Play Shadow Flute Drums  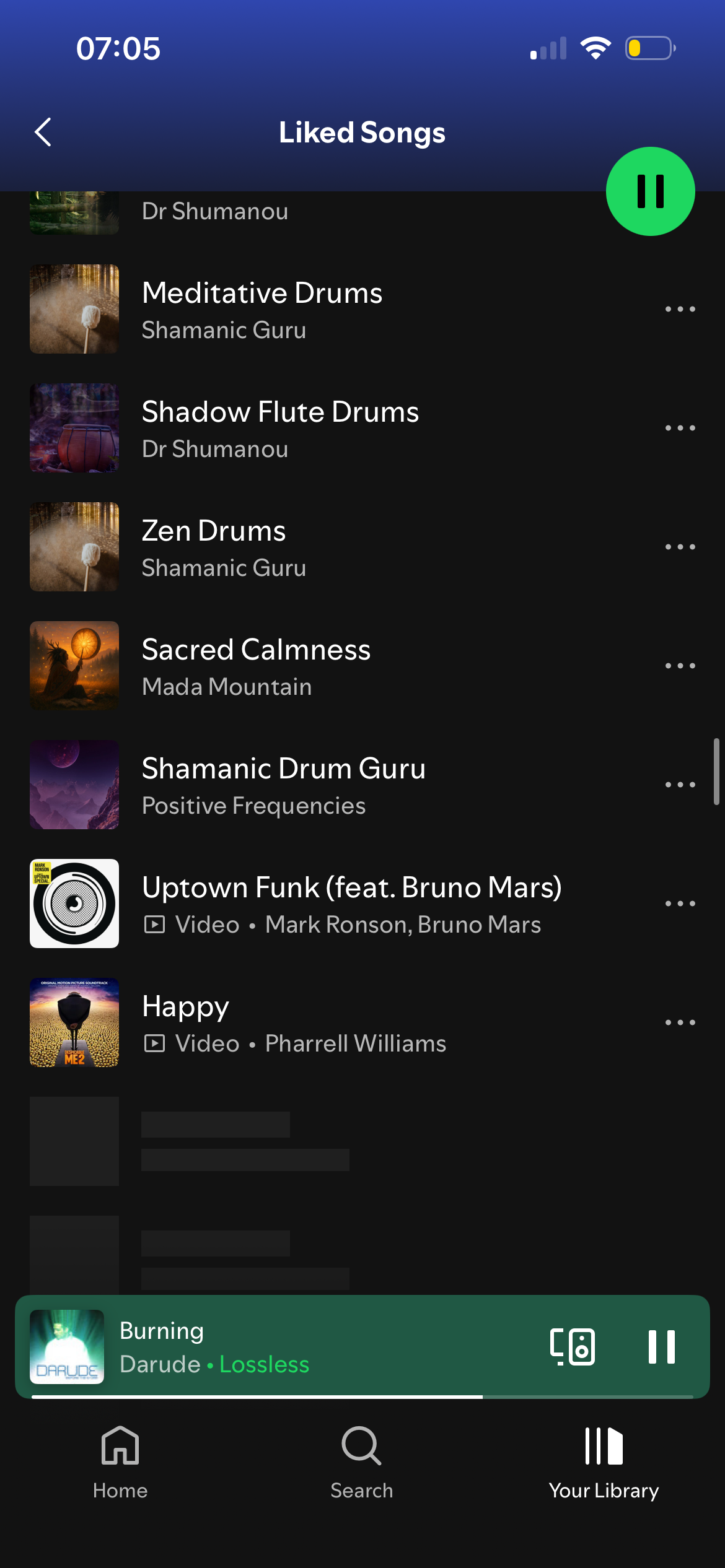click(280, 428)
